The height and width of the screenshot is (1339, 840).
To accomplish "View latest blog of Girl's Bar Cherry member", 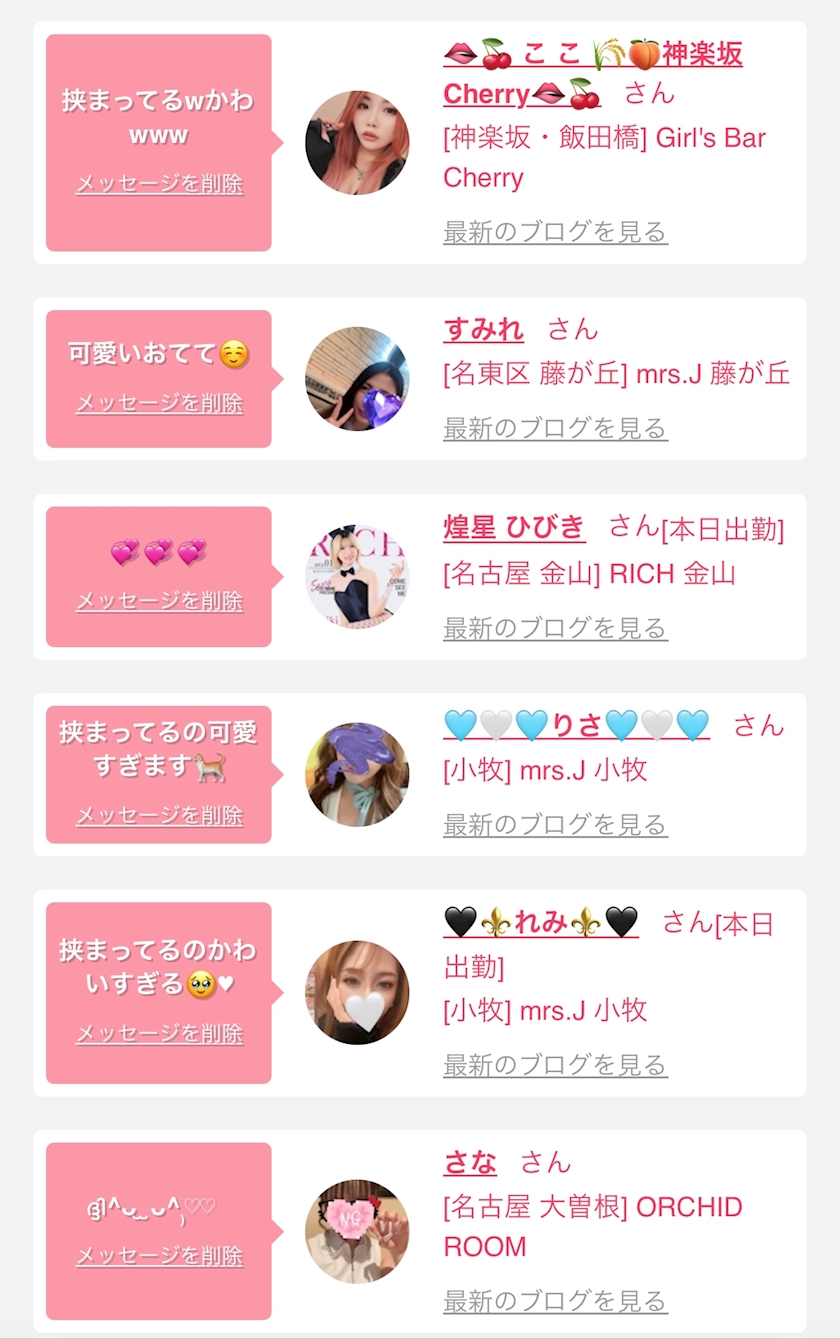I will (555, 232).
